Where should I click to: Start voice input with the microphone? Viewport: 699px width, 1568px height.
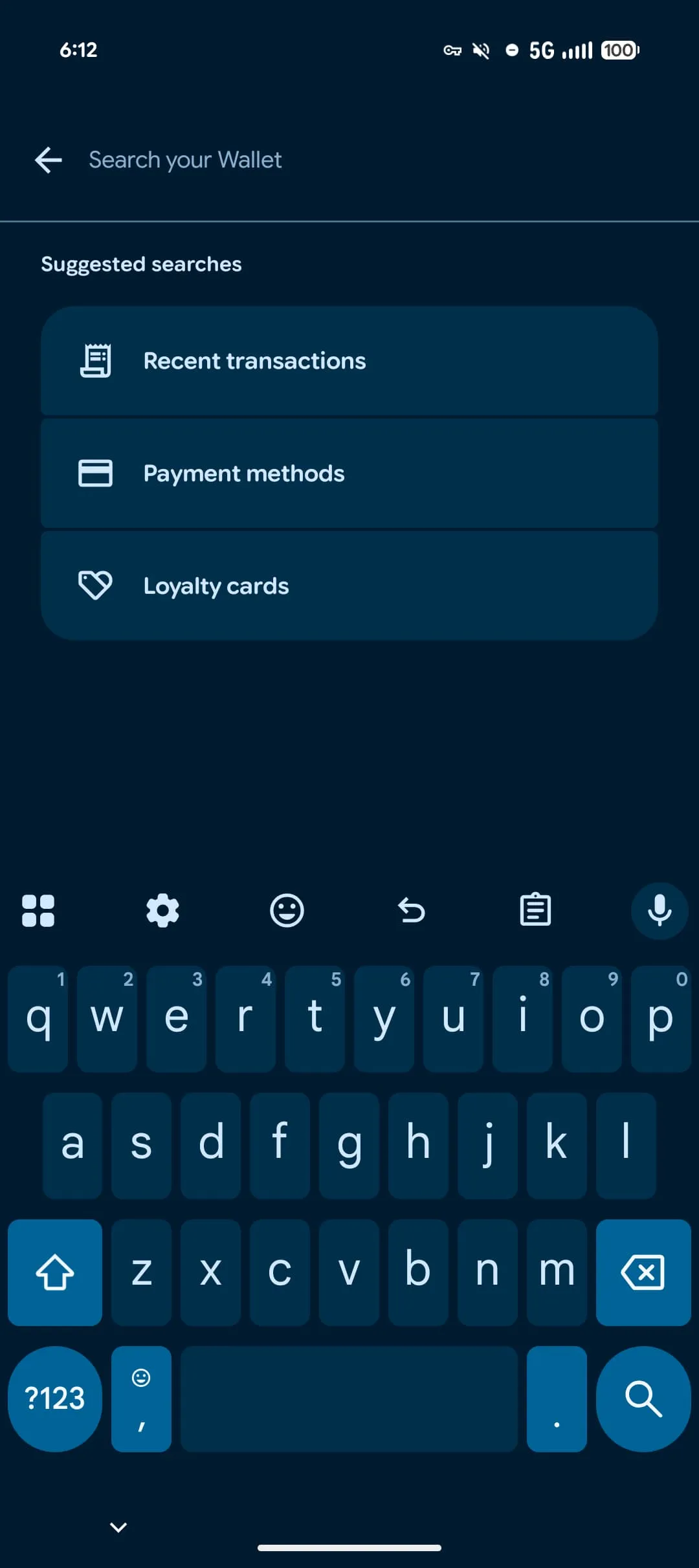click(659, 911)
